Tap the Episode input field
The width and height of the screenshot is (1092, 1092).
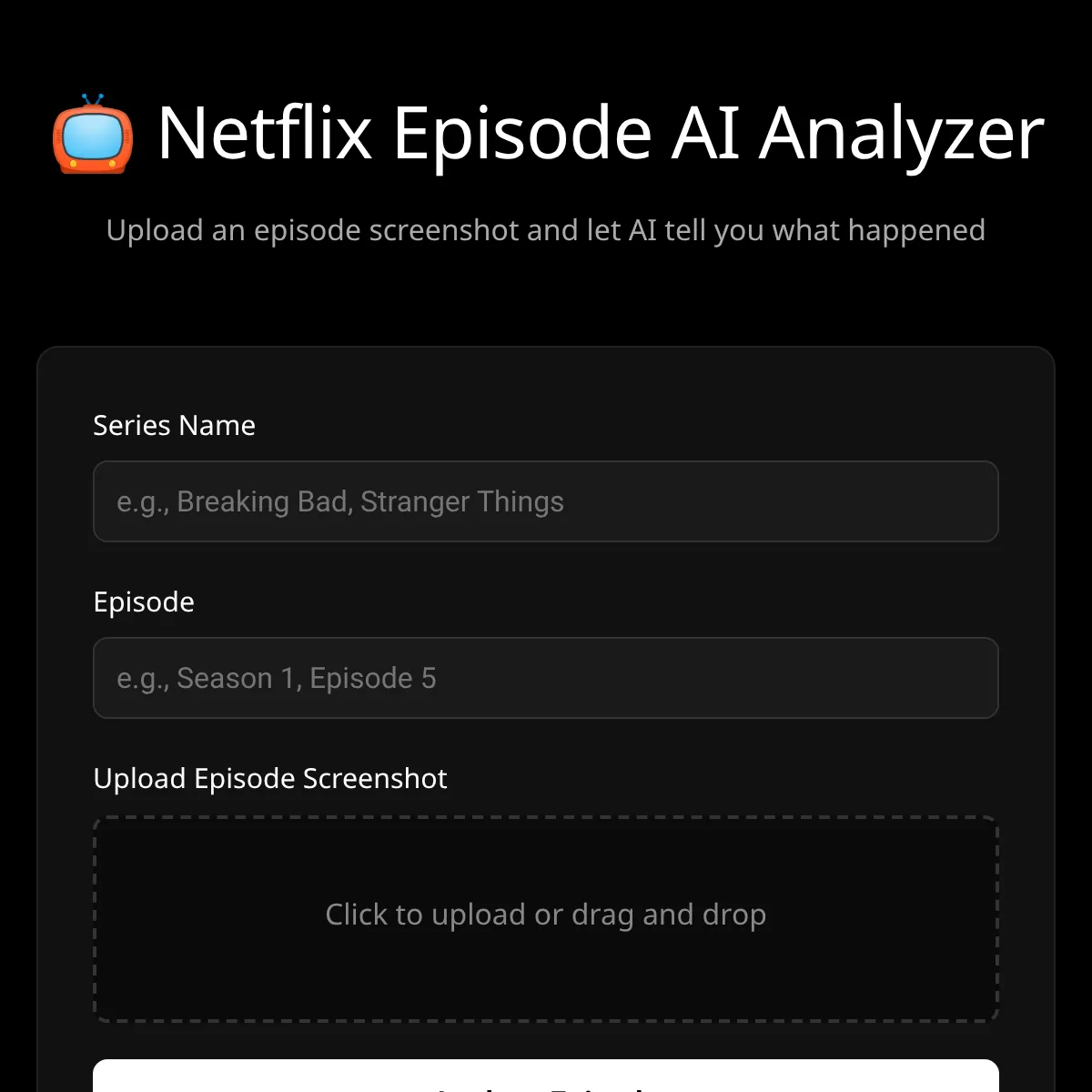tap(546, 678)
